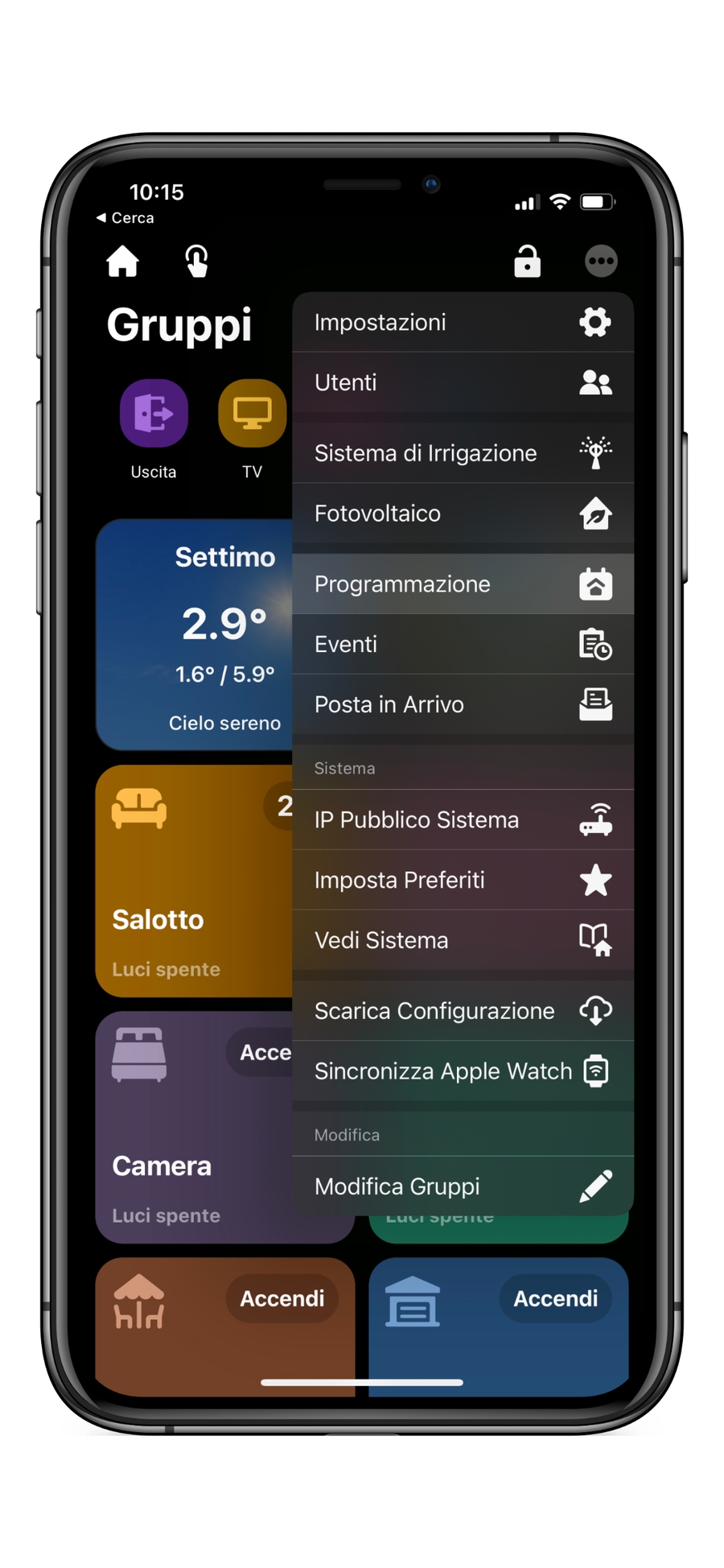Tap the touch hand icon

[196, 261]
